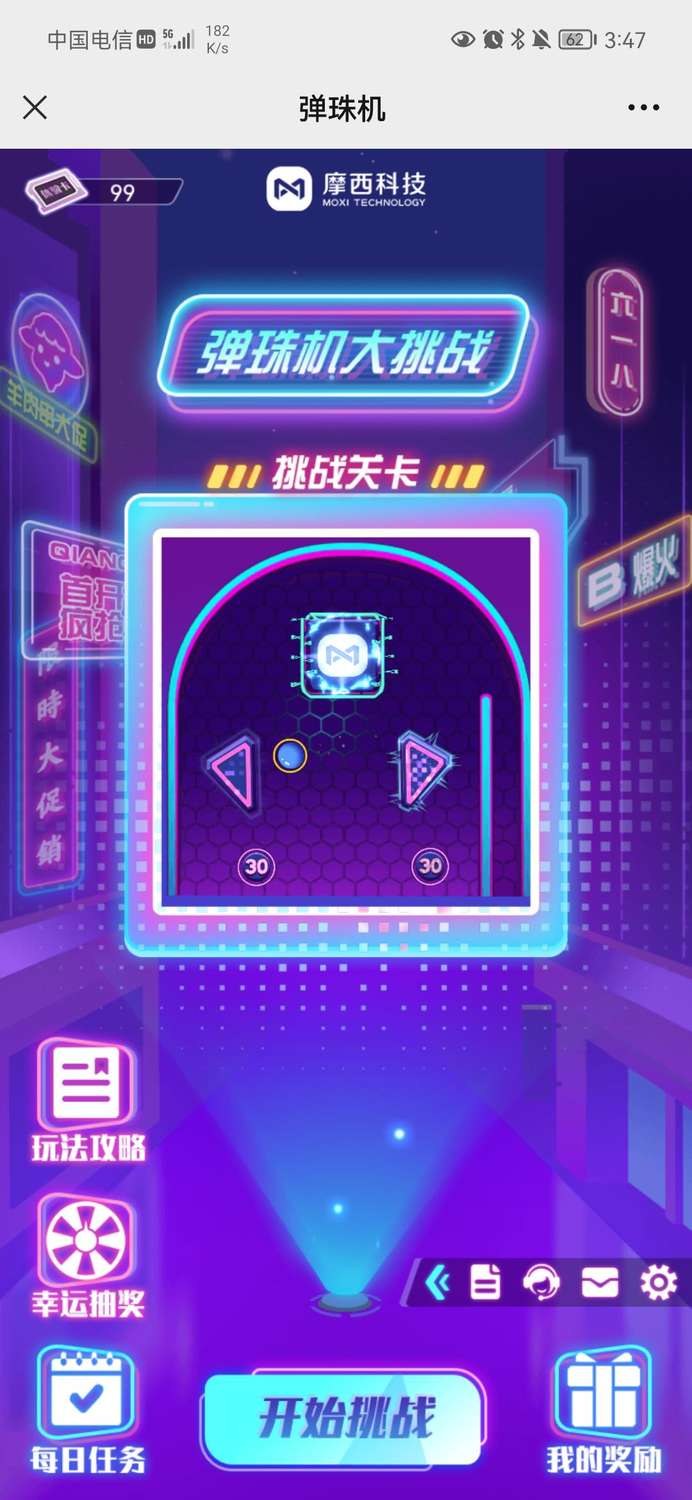This screenshot has height=1500, width=692.
Task: Collapse the side toolbar with the double arrow
Action: click(x=437, y=1282)
